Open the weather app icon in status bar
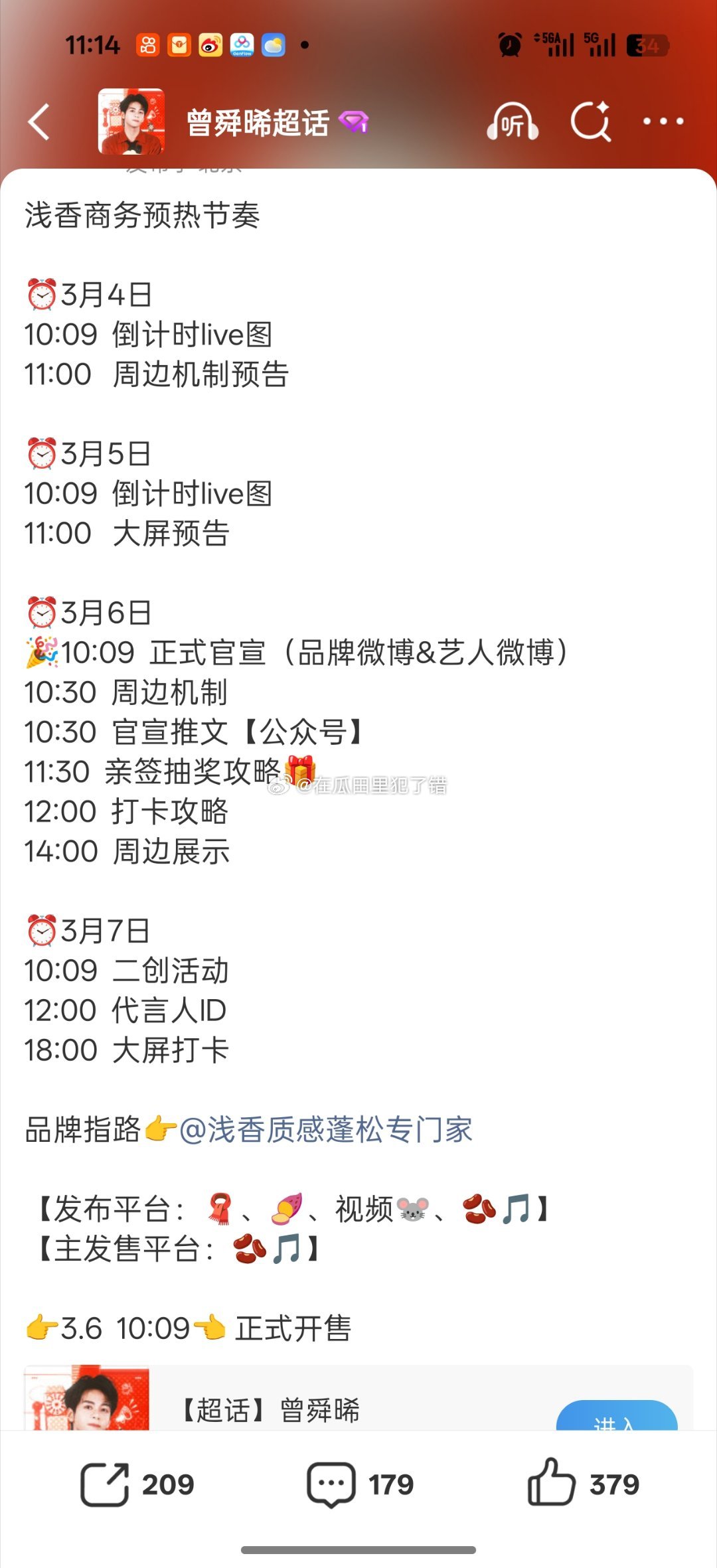This screenshot has height=1568, width=717. [x=272, y=44]
